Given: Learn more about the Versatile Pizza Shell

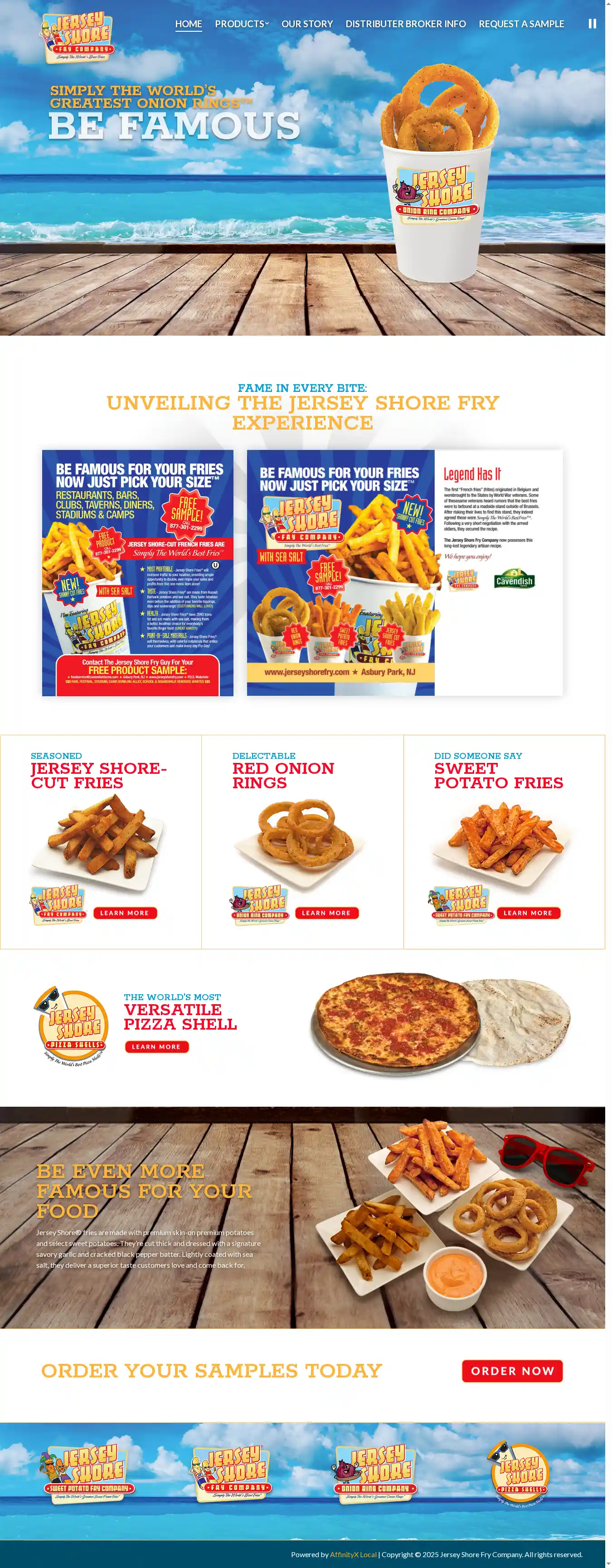Looking at the screenshot, I should tap(156, 1046).
